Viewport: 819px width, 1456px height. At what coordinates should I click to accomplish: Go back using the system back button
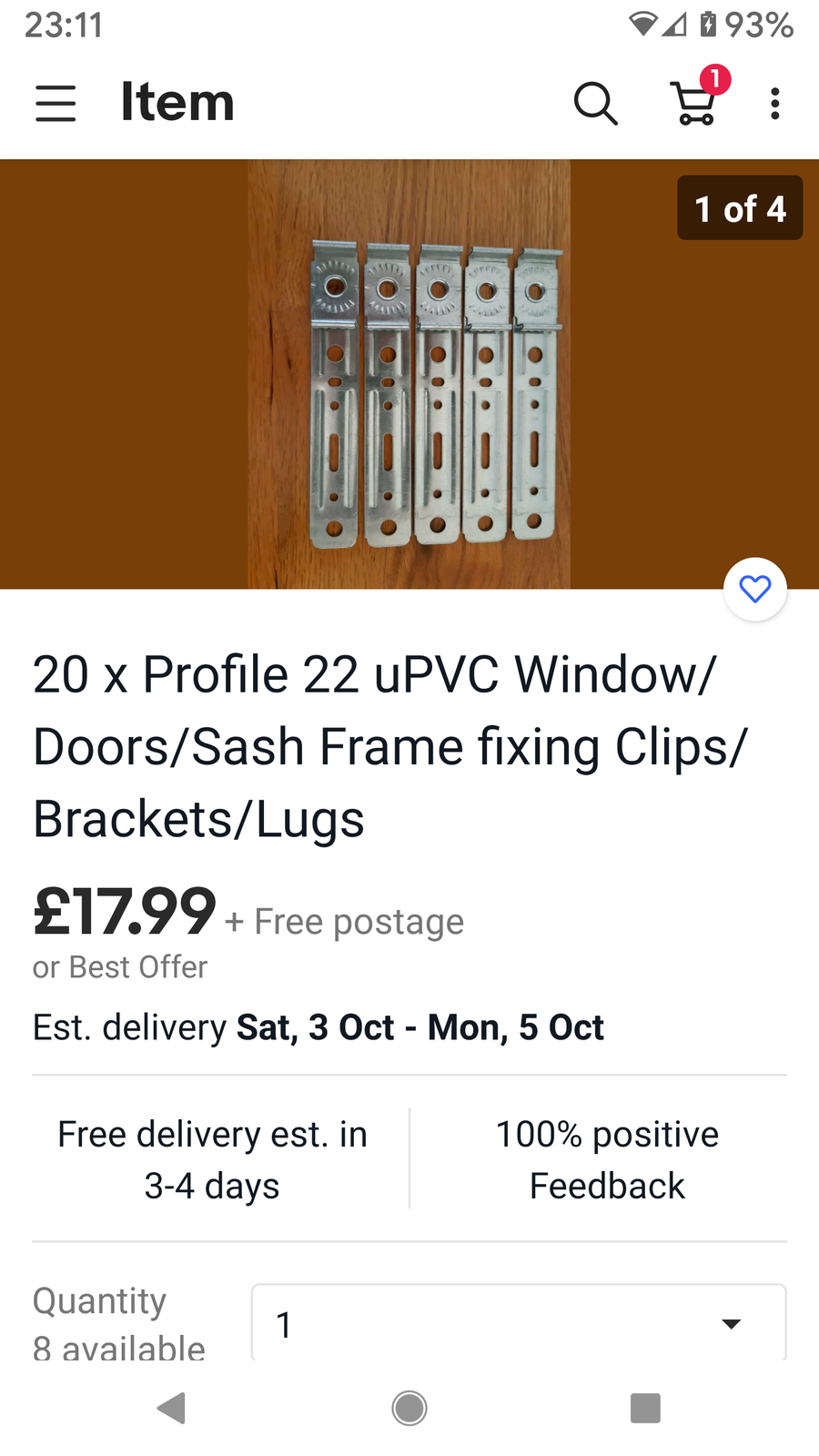point(171,1408)
